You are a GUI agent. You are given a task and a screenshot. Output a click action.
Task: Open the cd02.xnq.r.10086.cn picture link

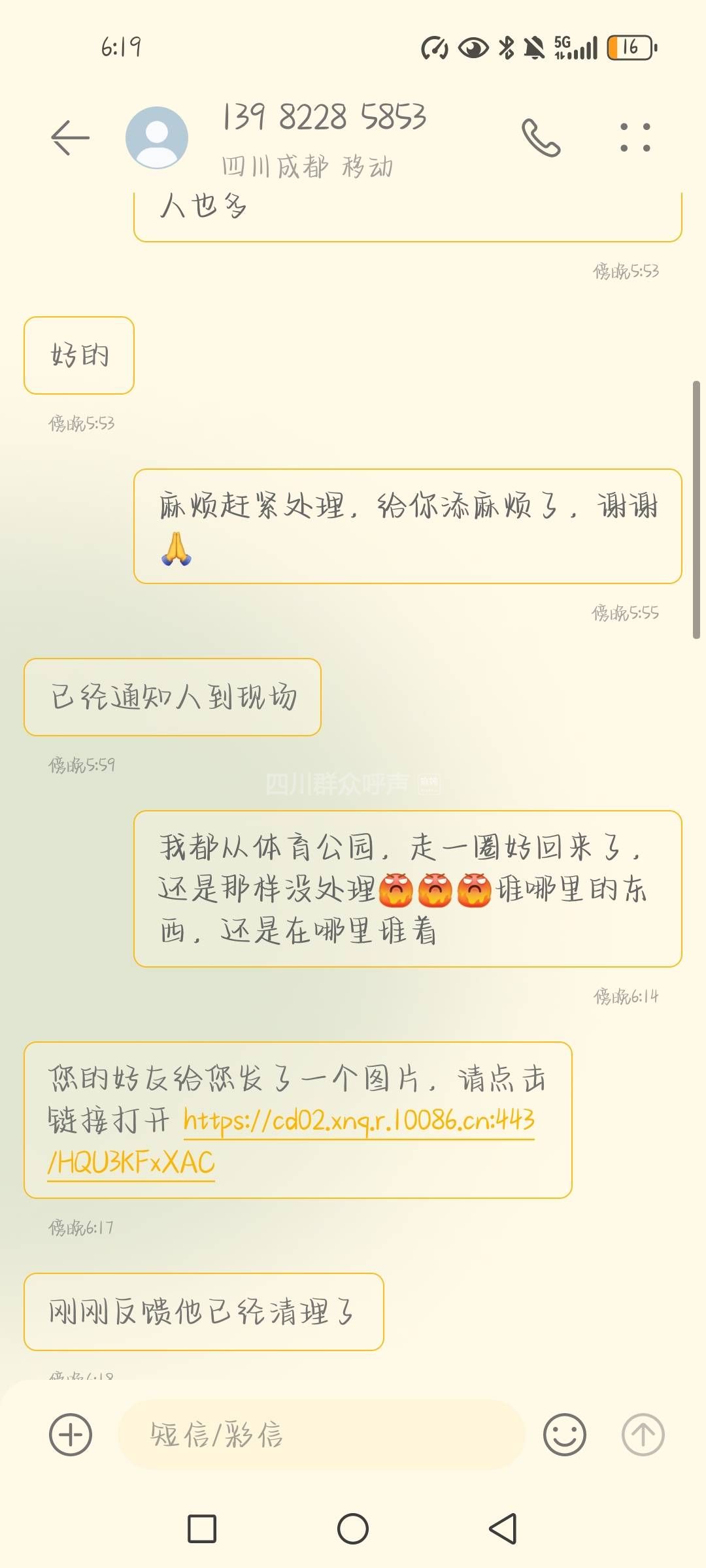click(x=358, y=1121)
